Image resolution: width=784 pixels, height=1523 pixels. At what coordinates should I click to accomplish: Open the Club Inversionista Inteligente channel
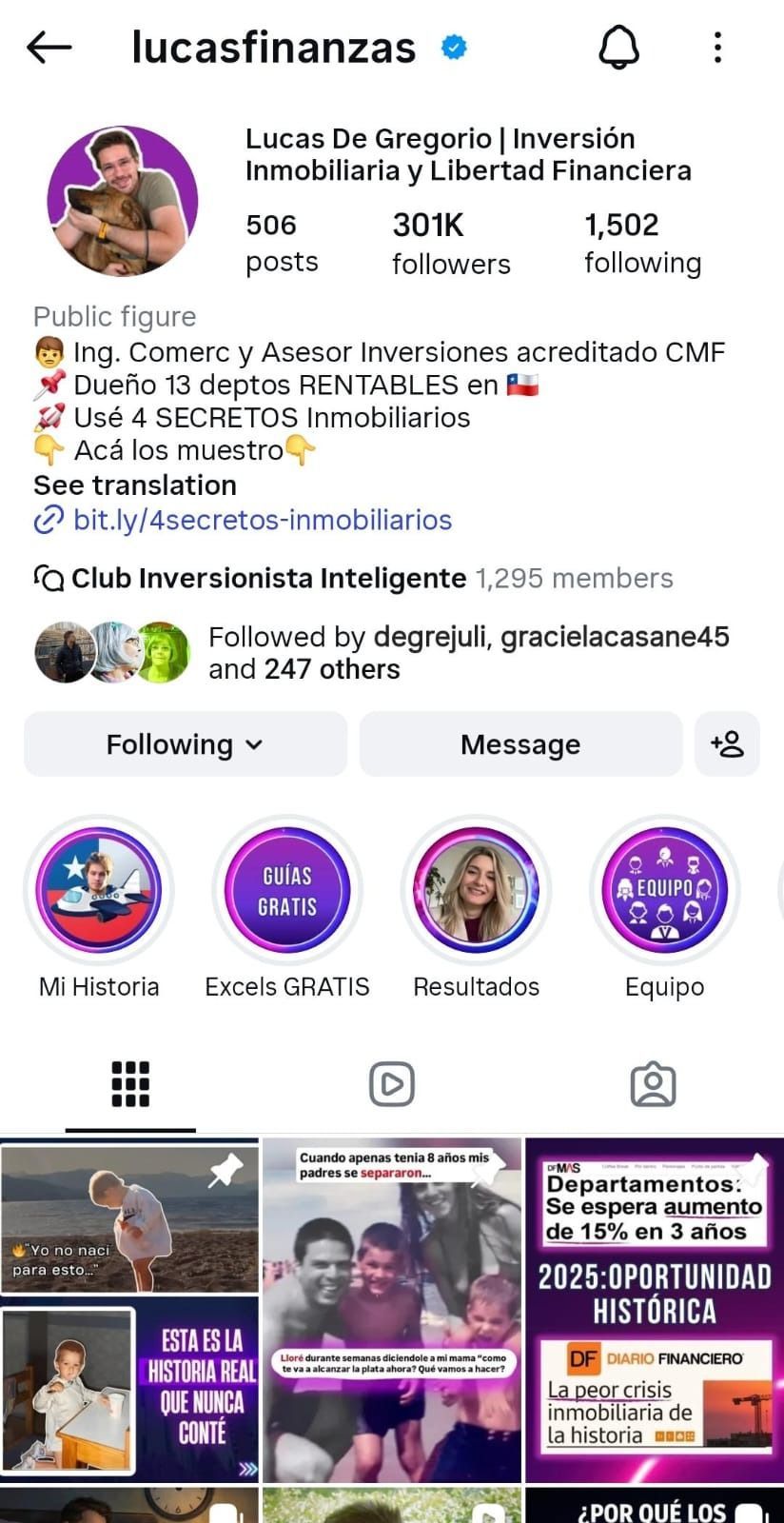pos(269,578)
